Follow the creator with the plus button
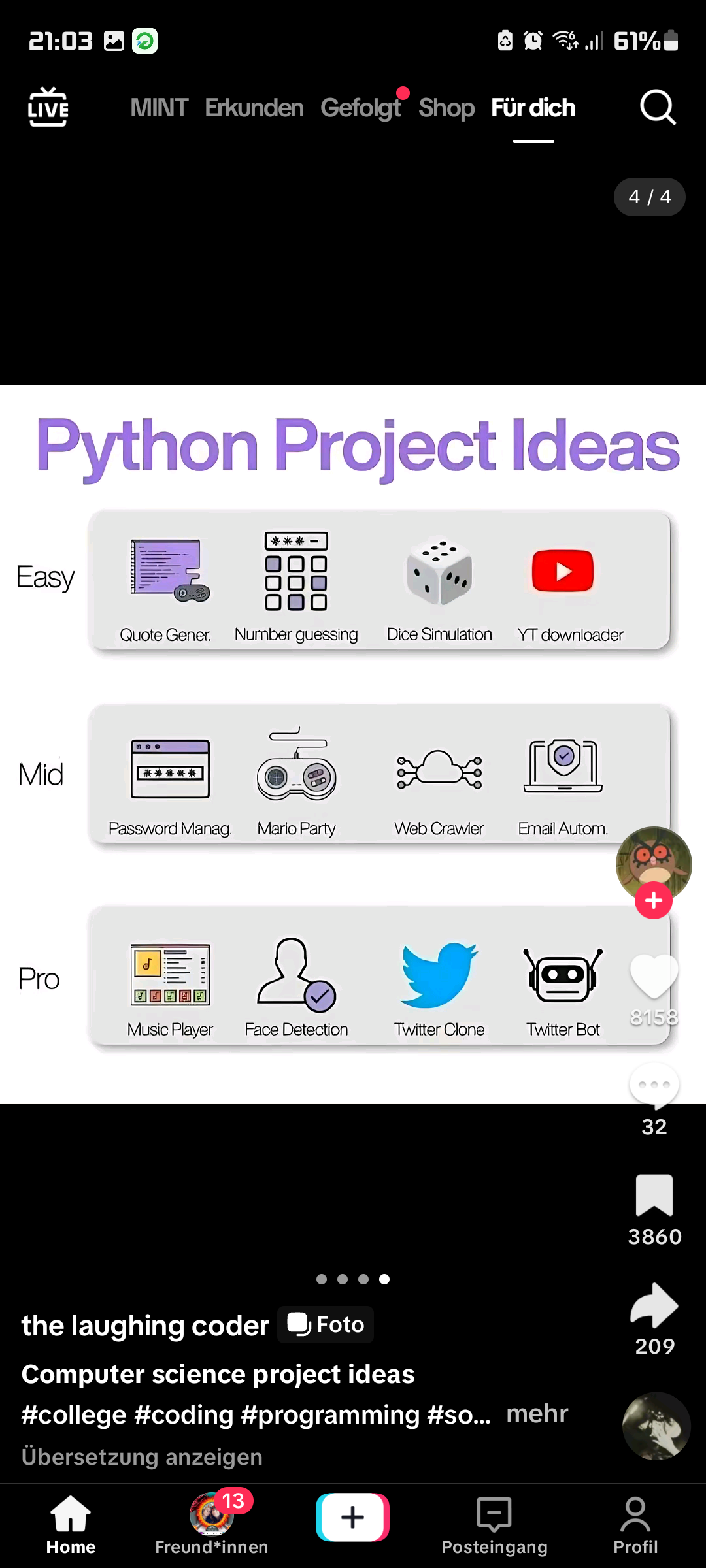Screen dimensions: 706x1568 coord(654,900)
